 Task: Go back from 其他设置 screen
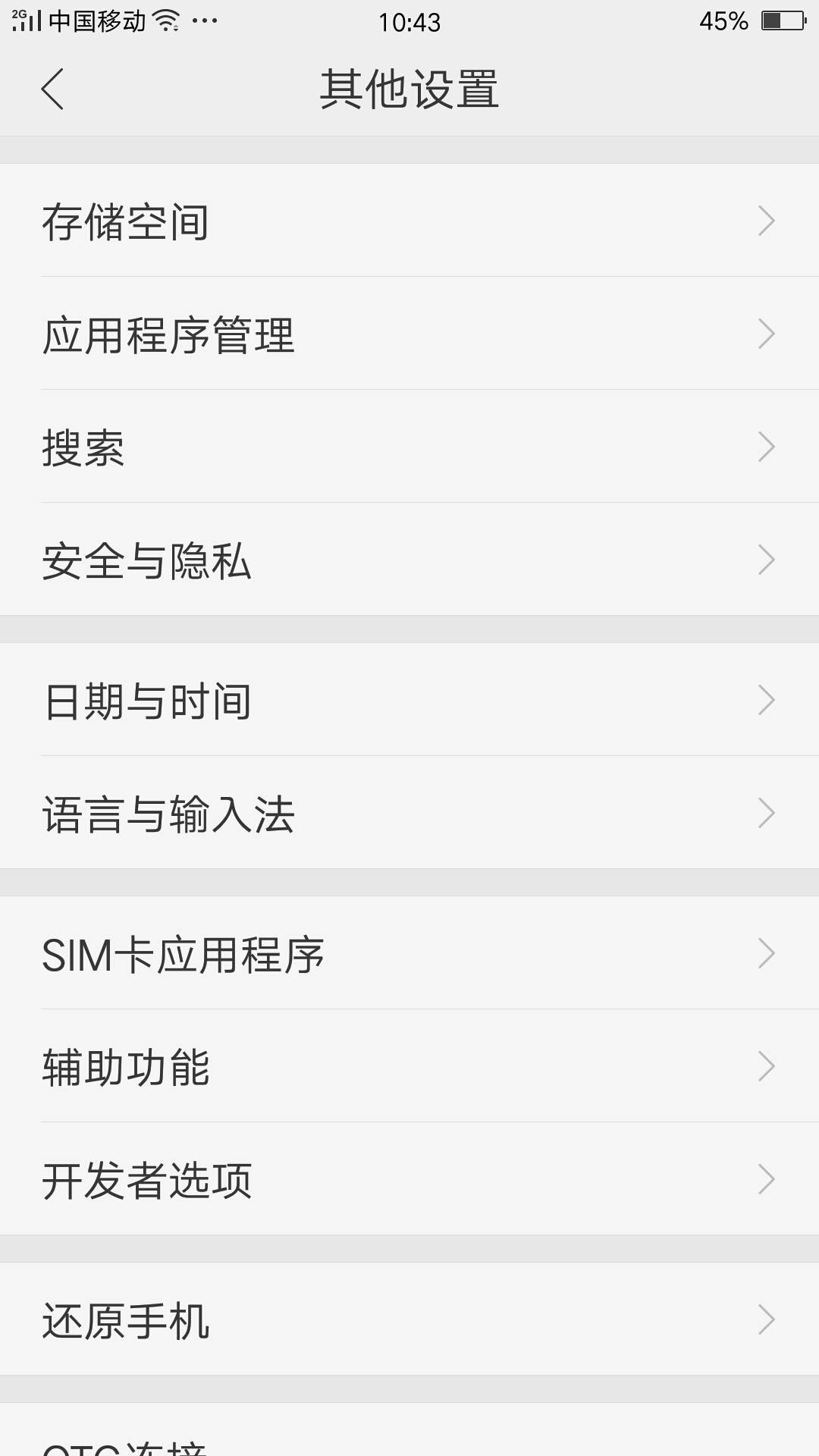point(52,89)
